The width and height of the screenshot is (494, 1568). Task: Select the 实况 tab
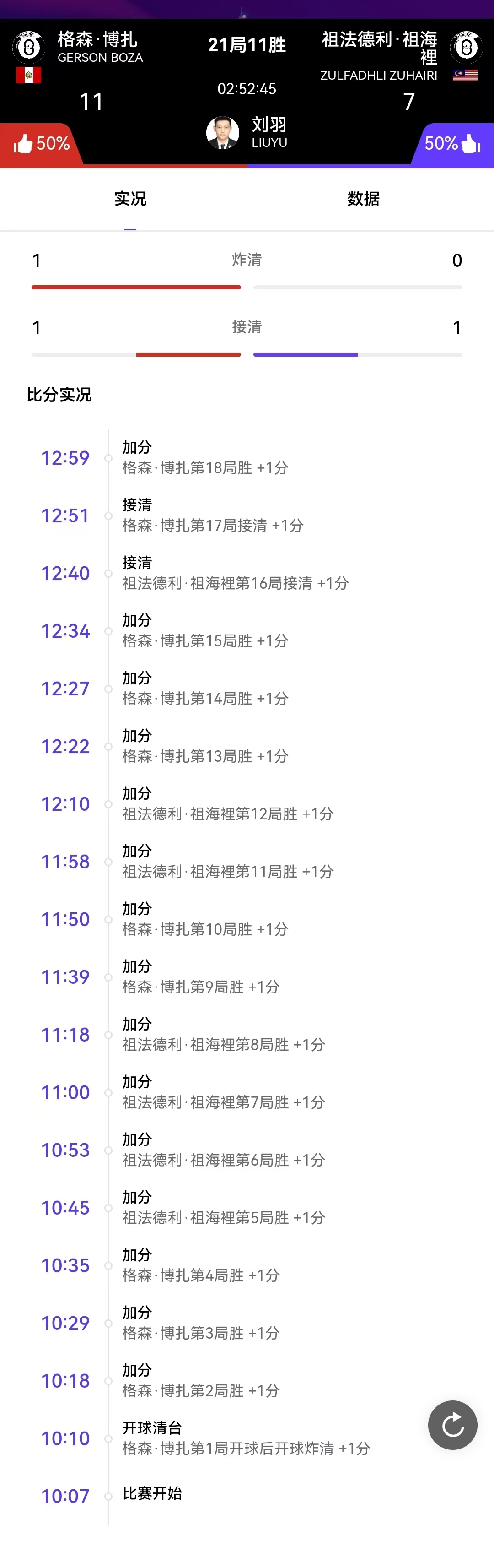(x=130, y=199)
